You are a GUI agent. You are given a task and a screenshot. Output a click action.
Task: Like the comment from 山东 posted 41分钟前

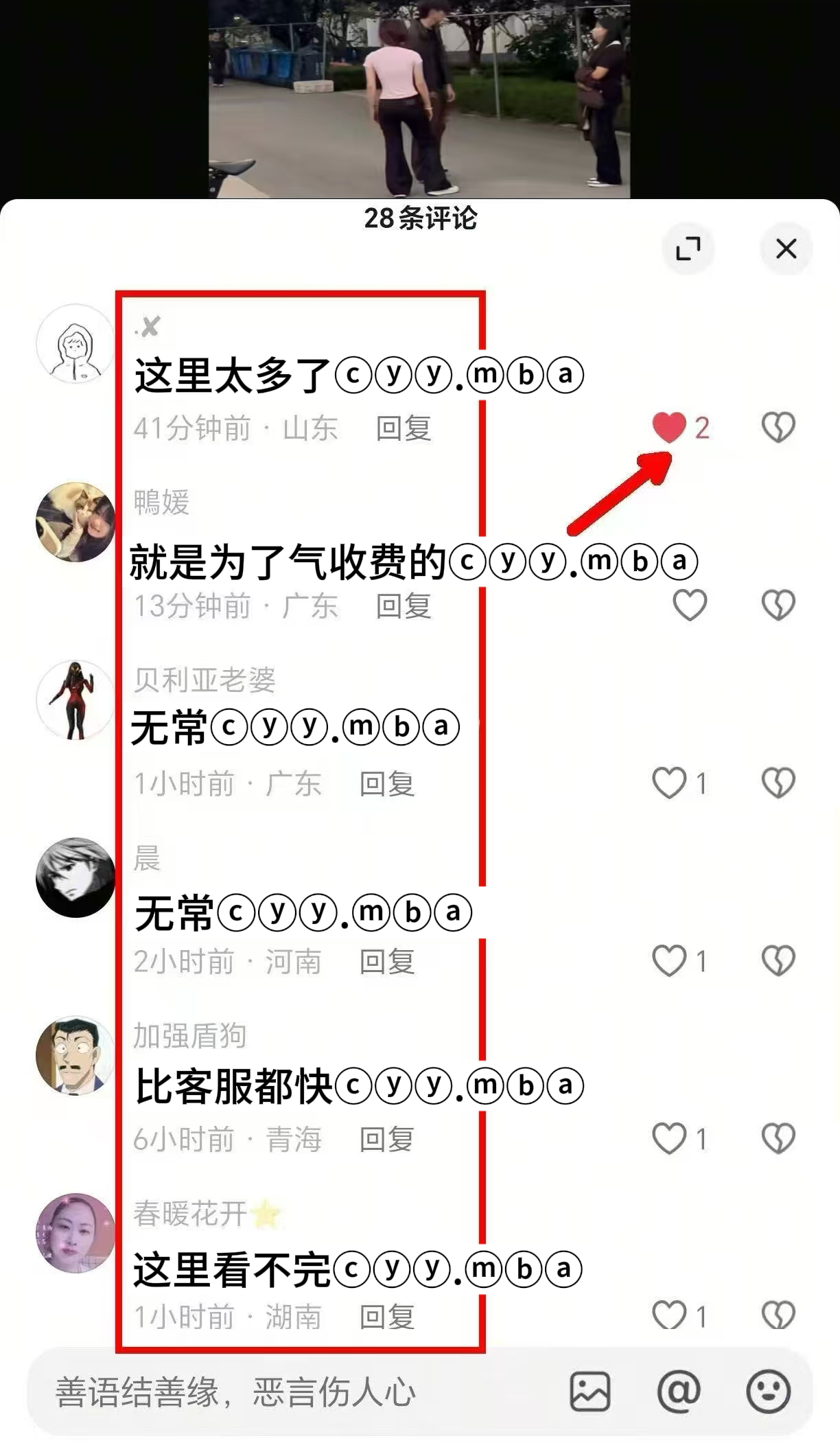(669, 427)
